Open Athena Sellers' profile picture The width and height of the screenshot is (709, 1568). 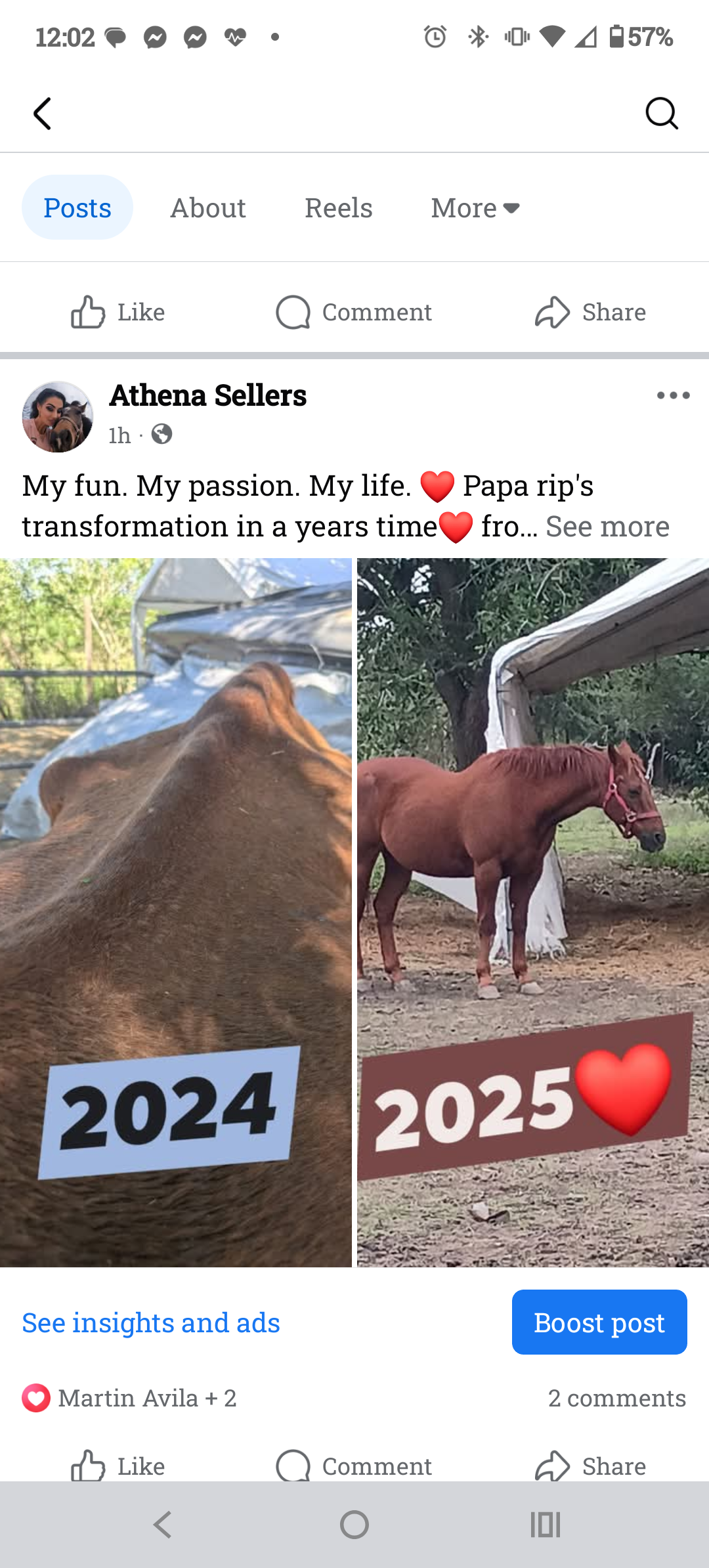coord(58,416)
